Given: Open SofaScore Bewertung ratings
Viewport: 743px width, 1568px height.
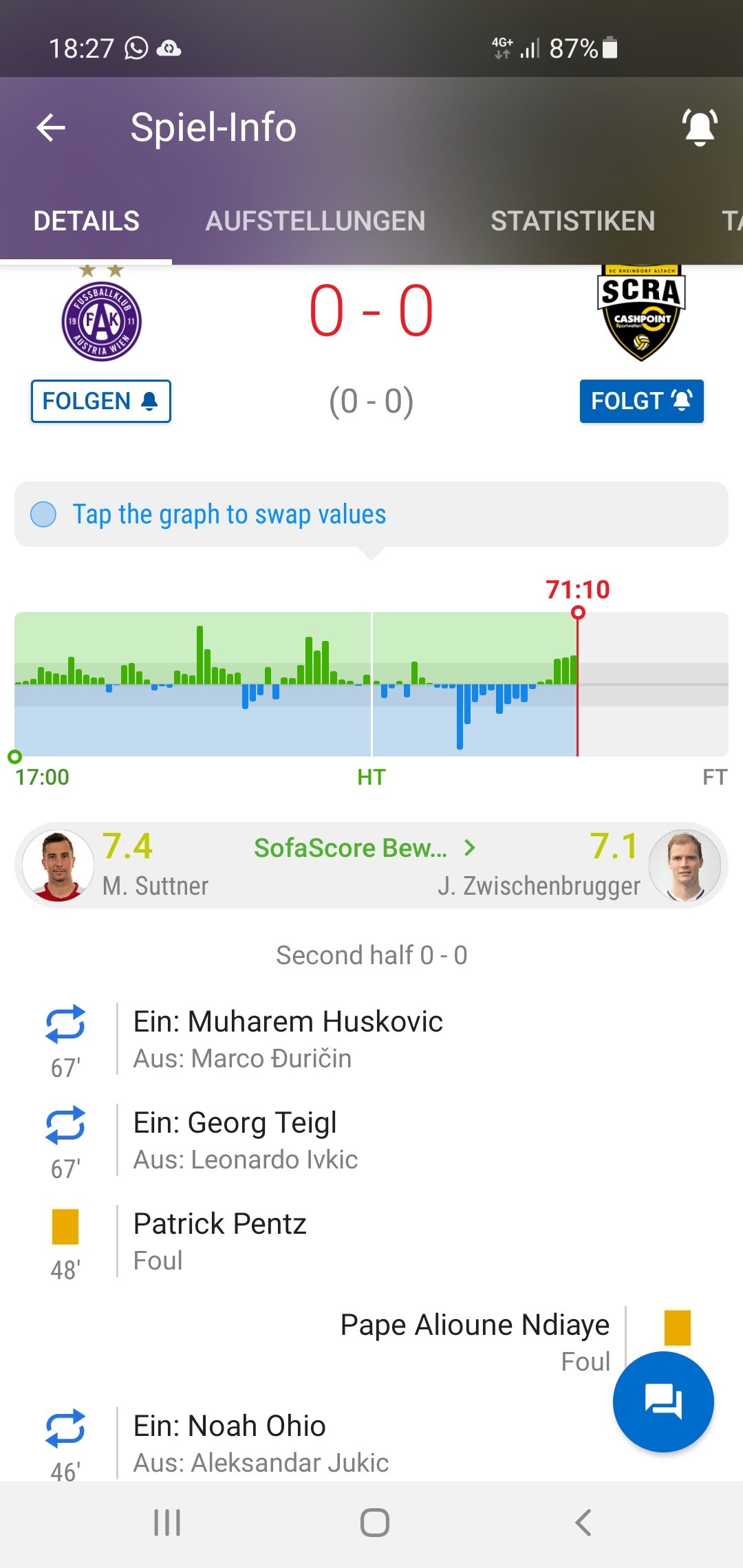Looking at the screenshot, I should pyautogui.click(x=365, y=848).
